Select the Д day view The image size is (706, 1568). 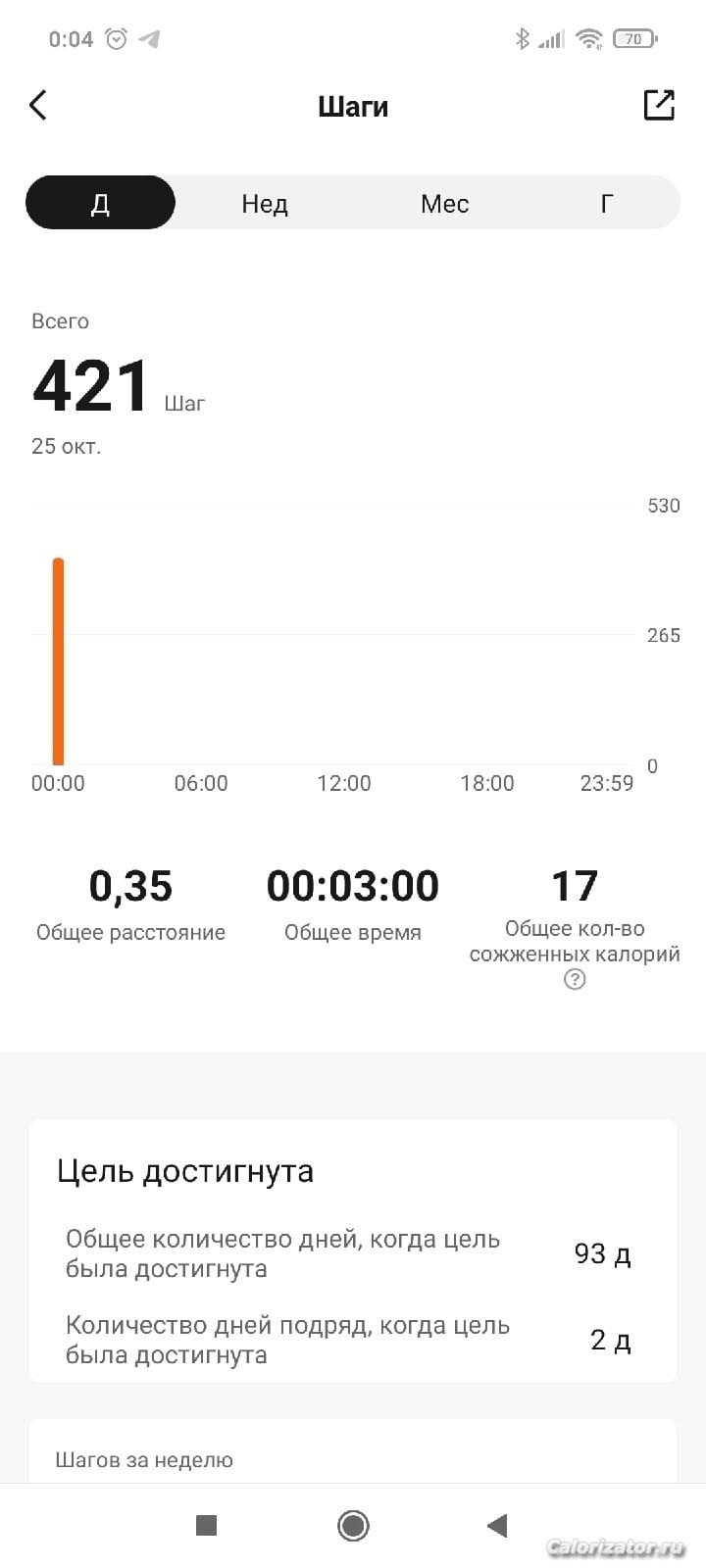pos(100,203)
